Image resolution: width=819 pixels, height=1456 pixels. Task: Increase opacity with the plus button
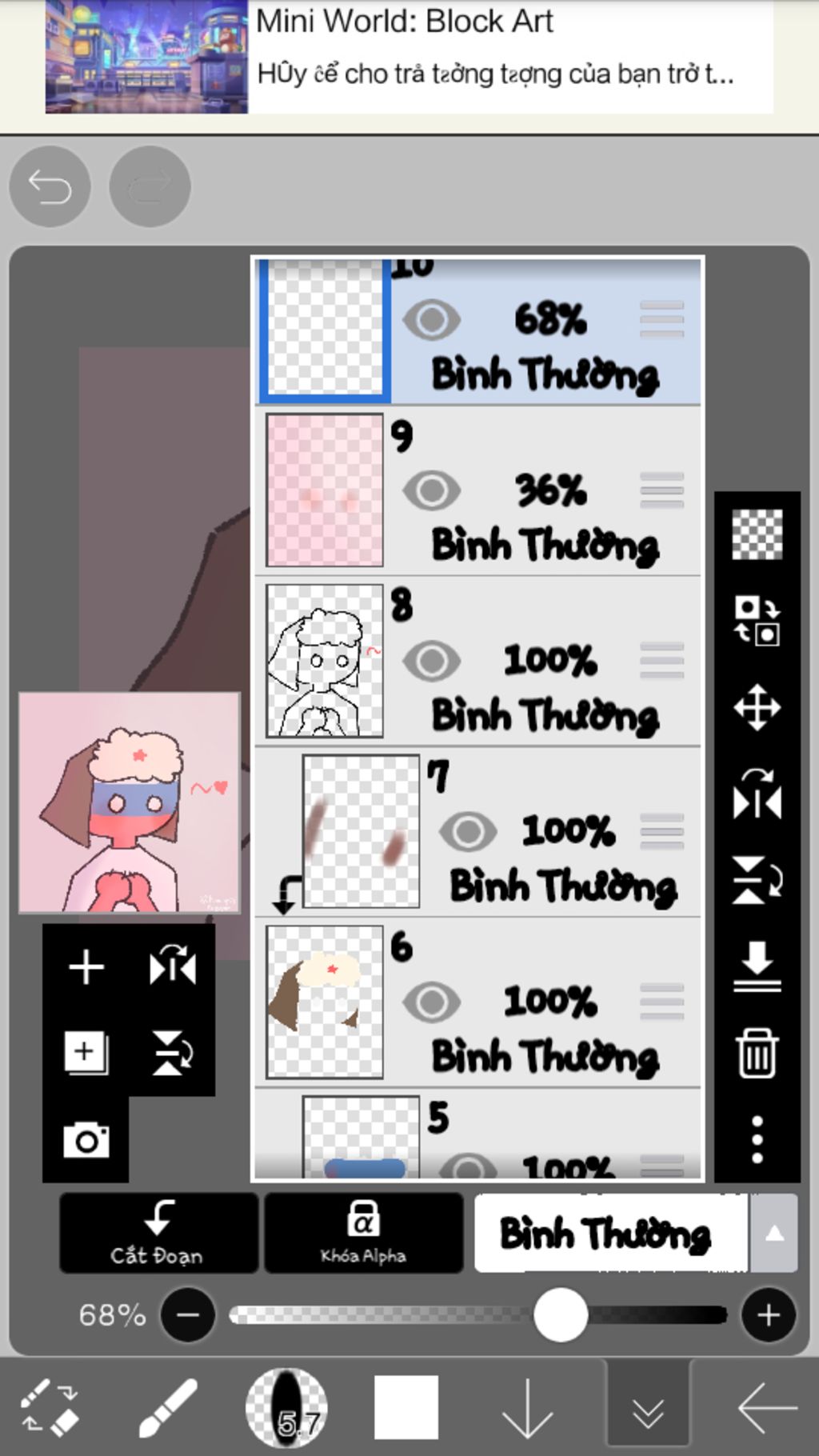coord(769,1314)
